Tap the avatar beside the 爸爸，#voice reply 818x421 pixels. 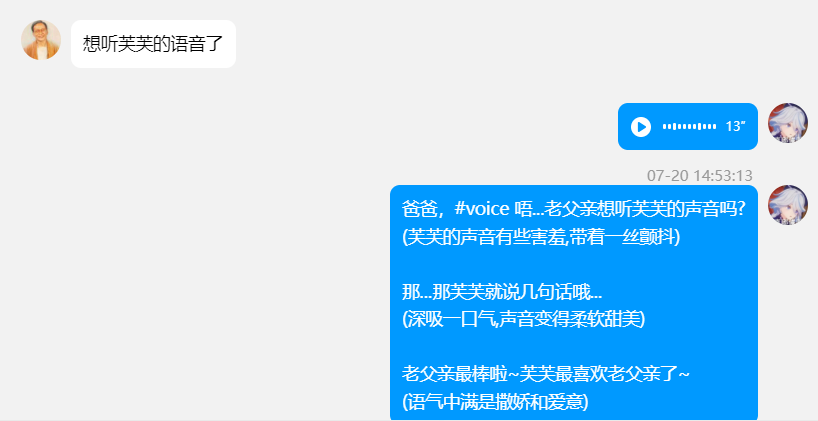[787, 204]
